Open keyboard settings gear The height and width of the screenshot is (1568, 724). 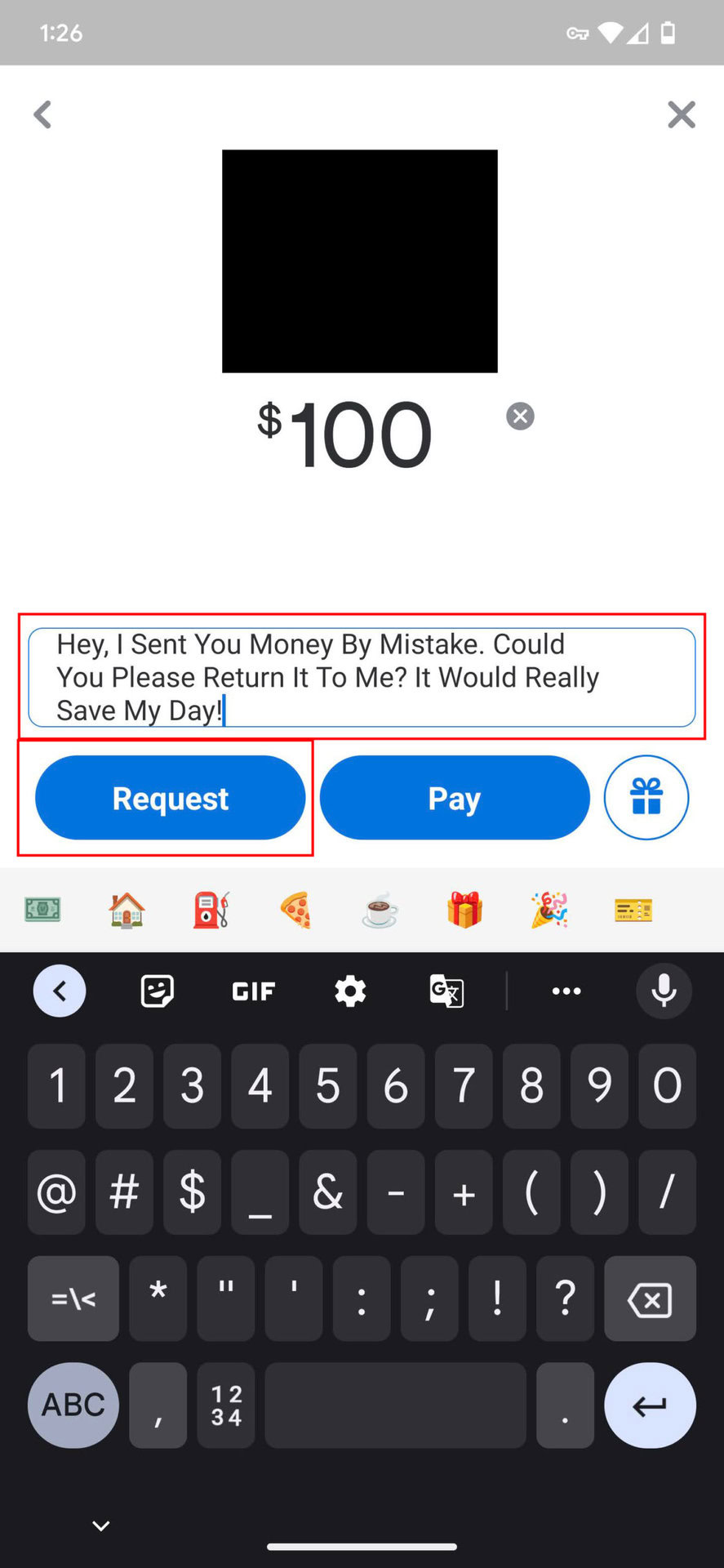[x=350, y=991]
